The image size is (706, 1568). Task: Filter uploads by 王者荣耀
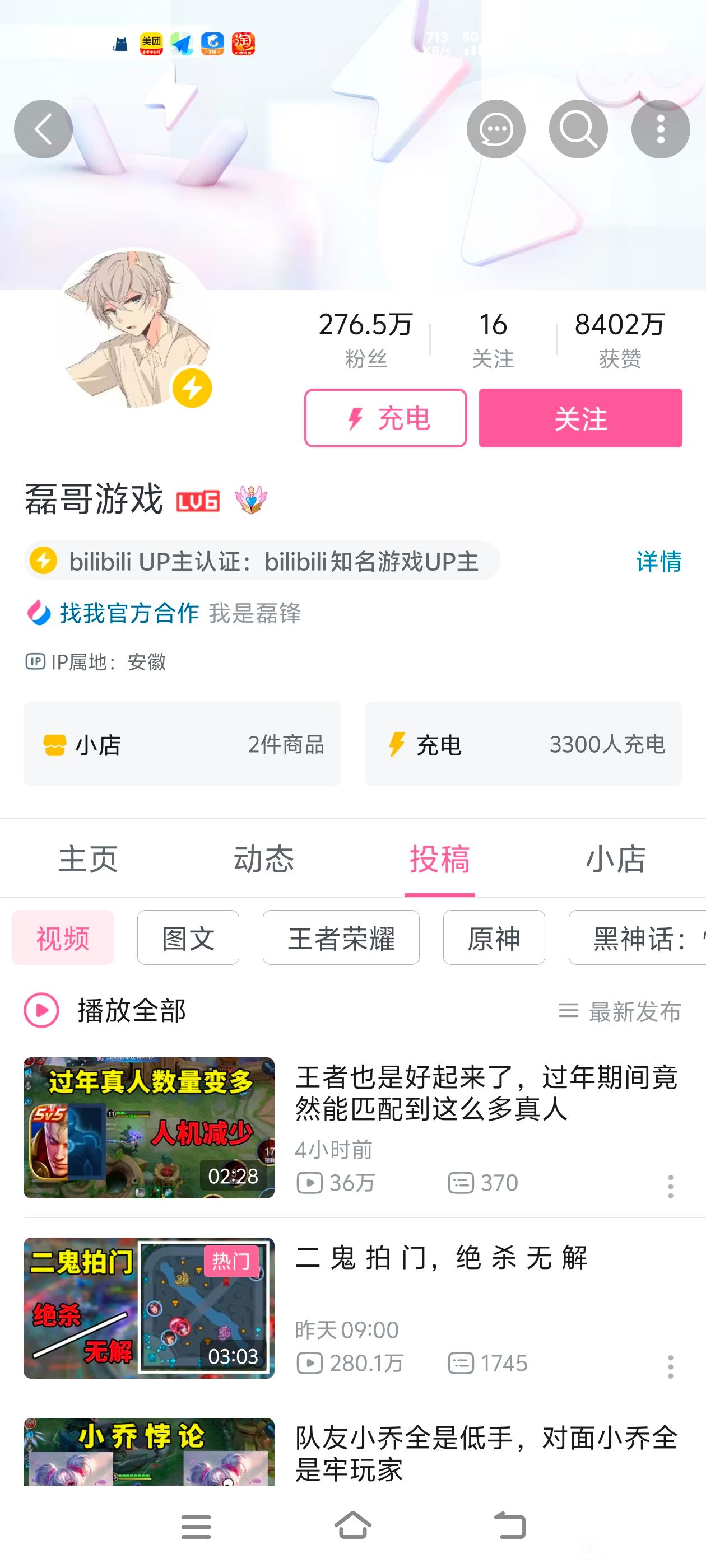tap(341, 937)
